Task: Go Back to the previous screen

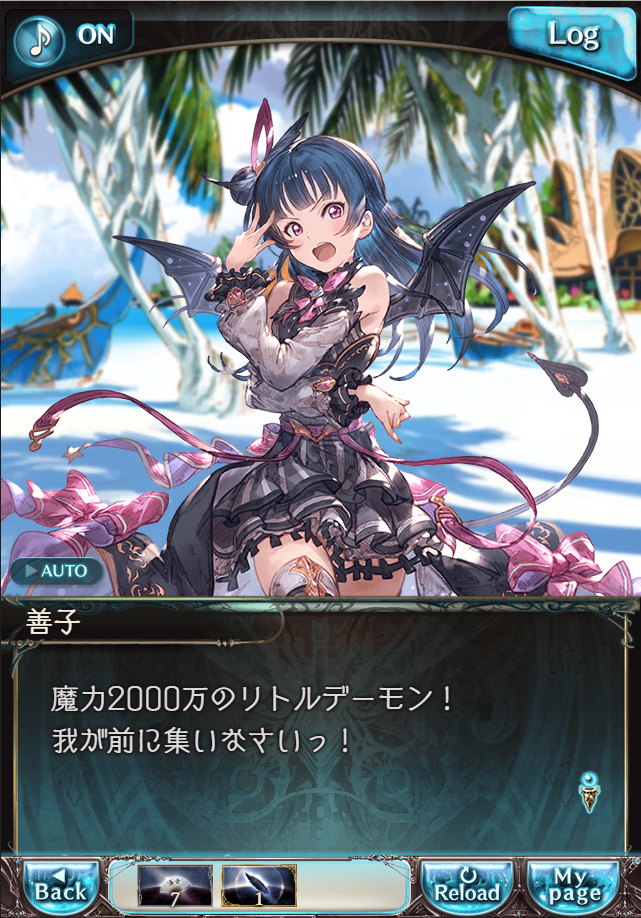Action: tap(61, 883)
